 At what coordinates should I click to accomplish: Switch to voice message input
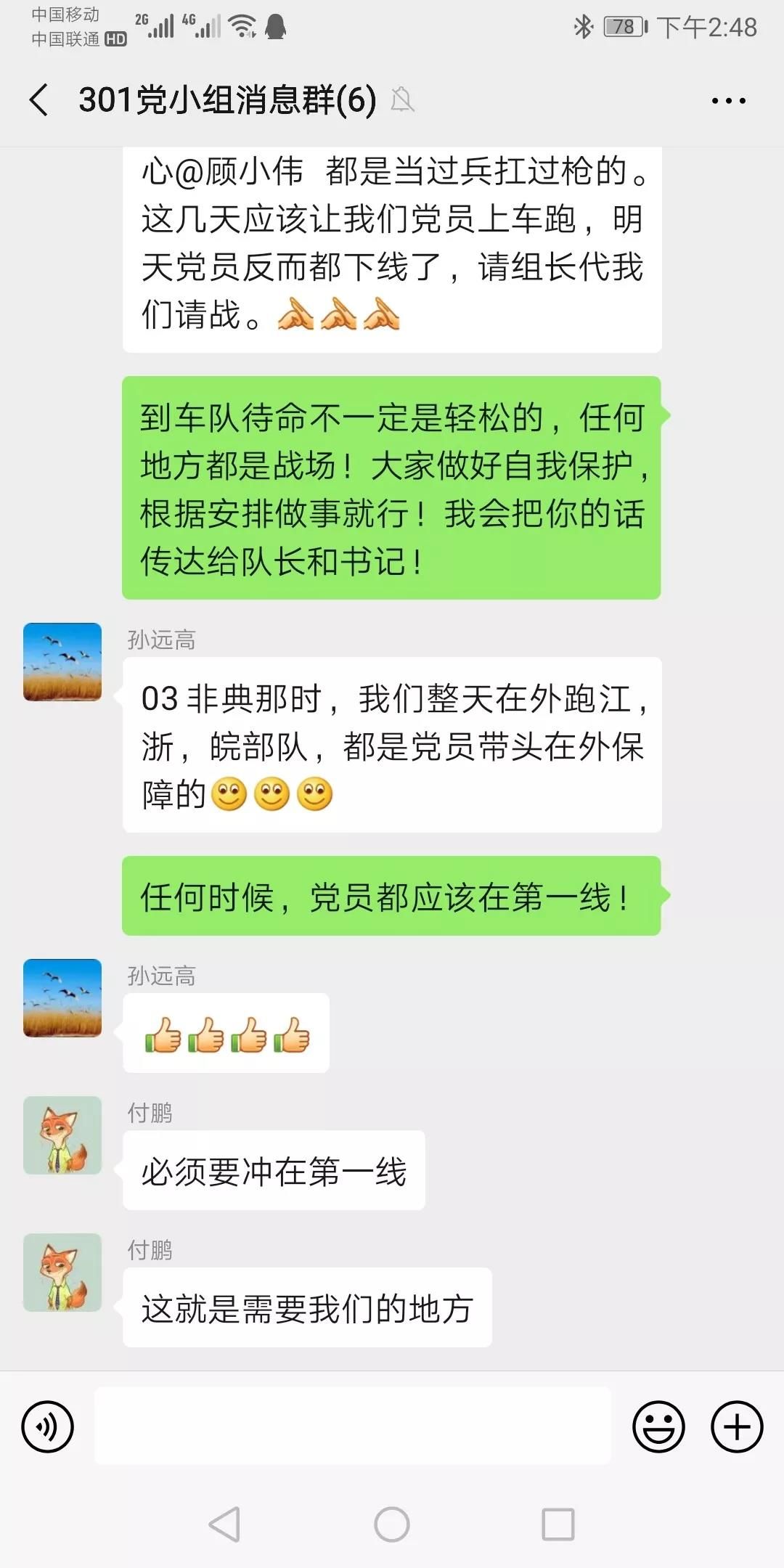[x=48, y=1426]
